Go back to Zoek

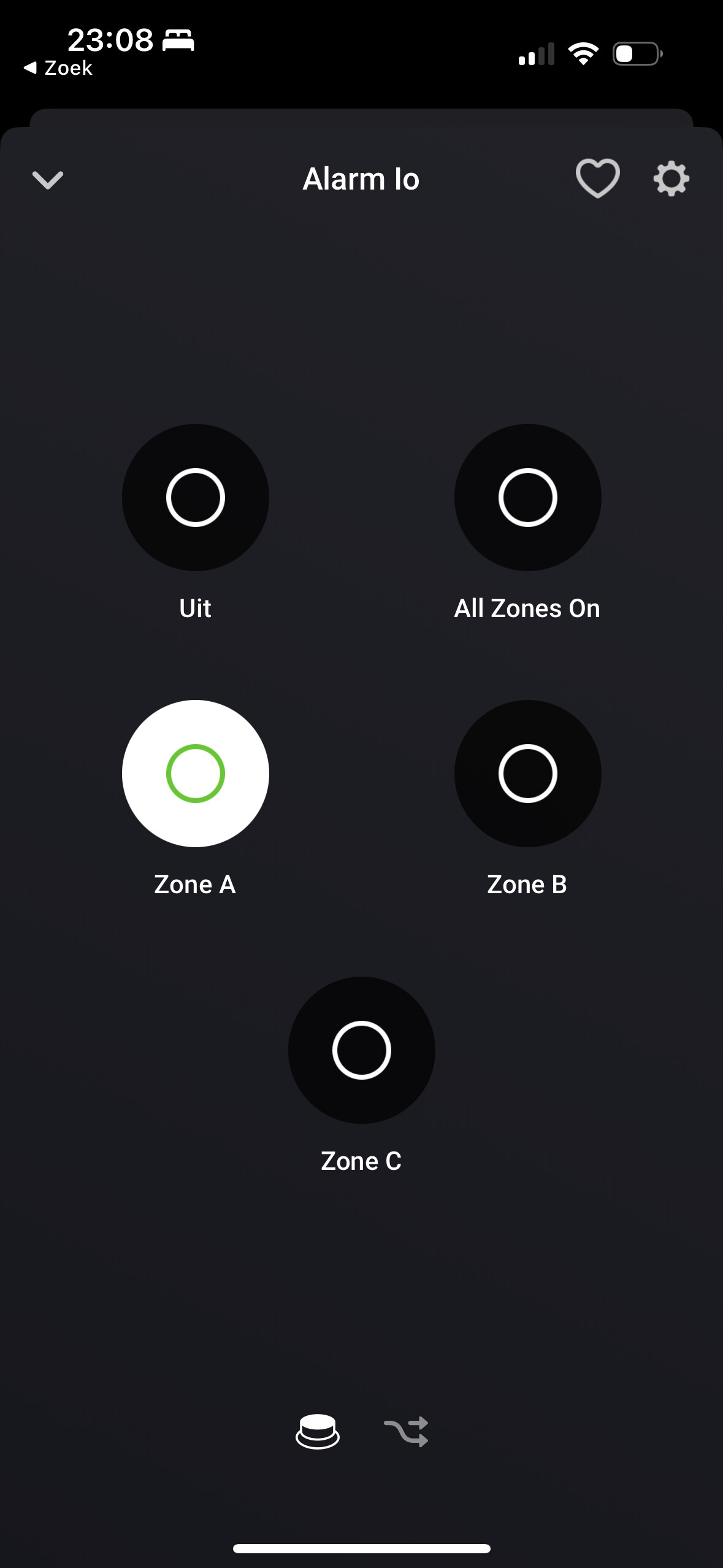[58, 68]
